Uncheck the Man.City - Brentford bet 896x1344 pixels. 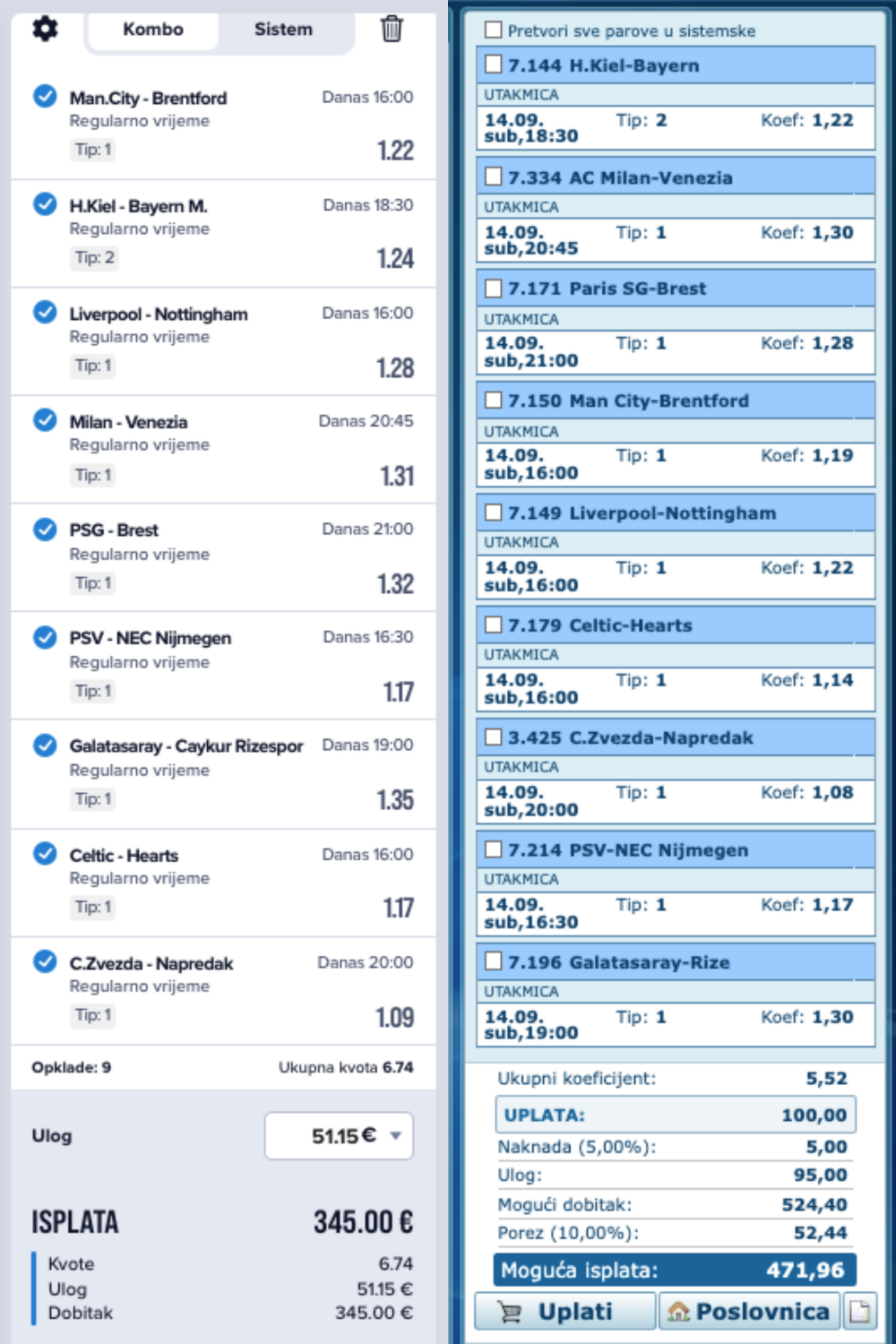tap(45, 96)
